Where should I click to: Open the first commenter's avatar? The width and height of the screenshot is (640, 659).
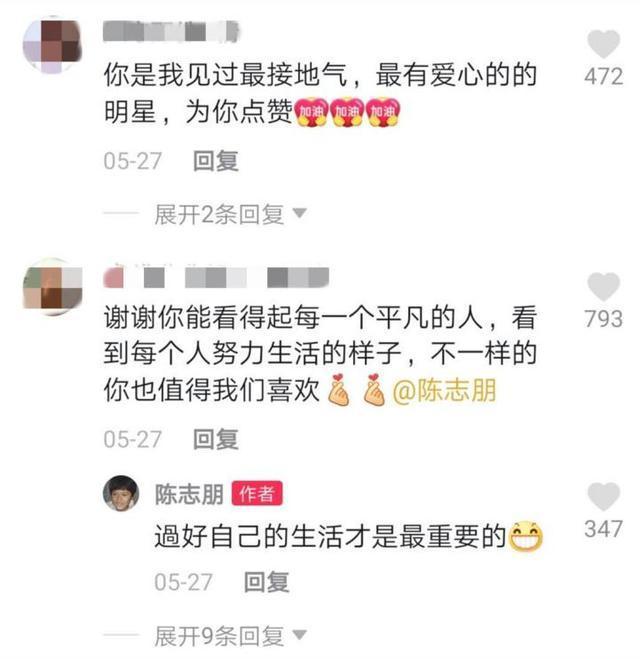[51, 45]
